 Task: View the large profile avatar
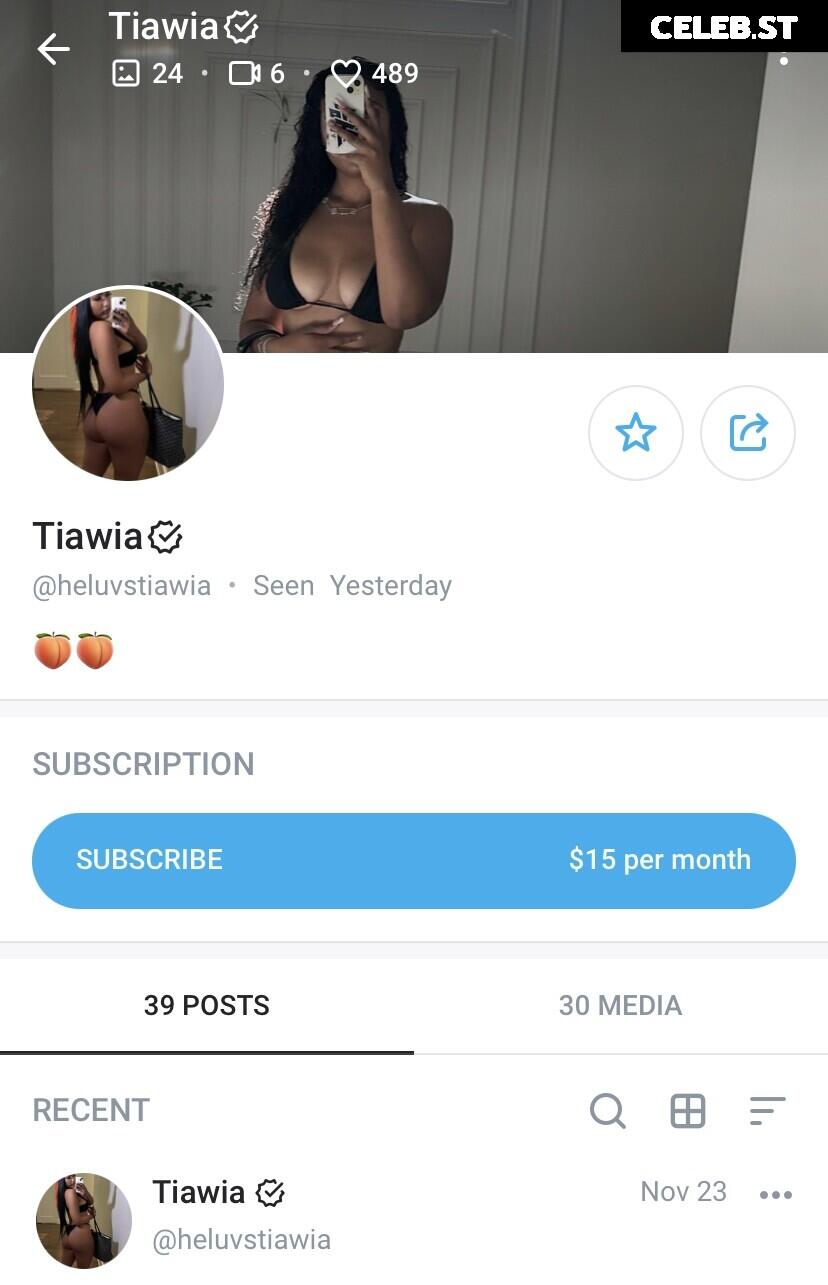click(x=128, y=385)
